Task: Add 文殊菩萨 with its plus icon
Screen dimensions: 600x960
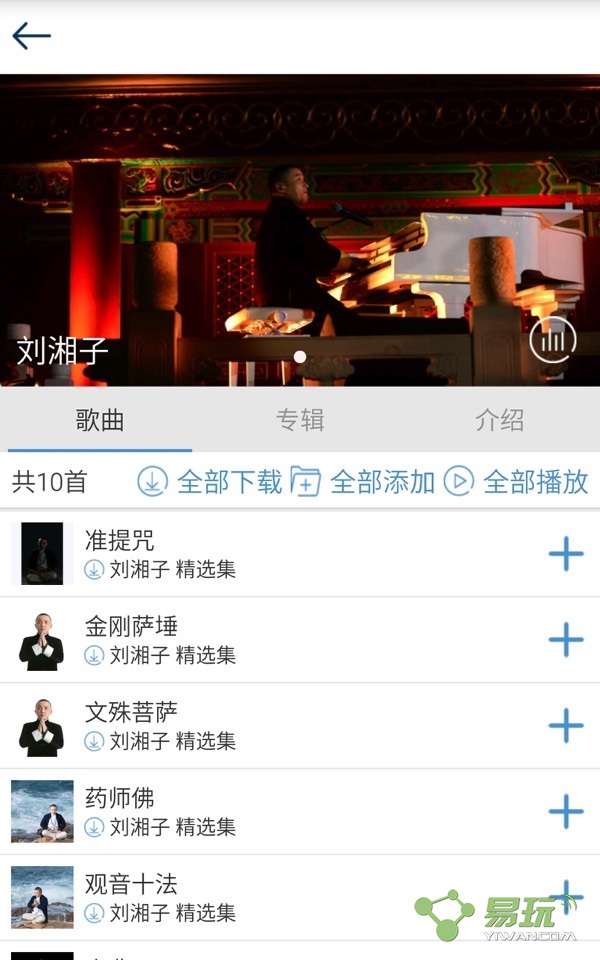Action: [566, 726]
